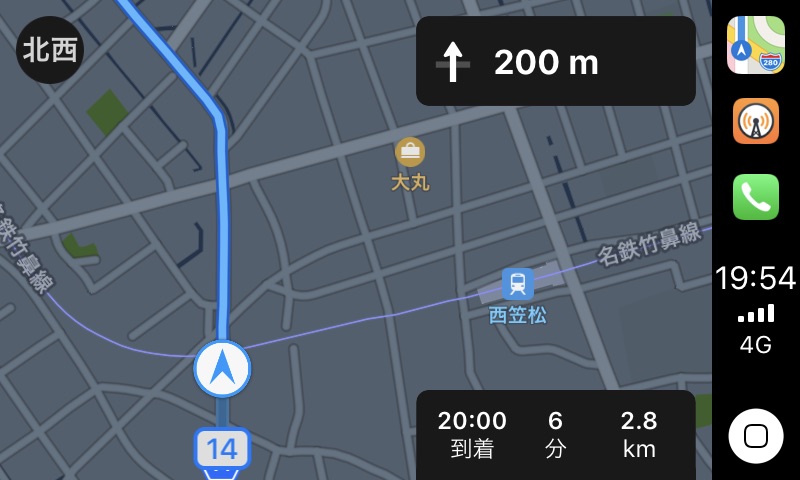Open the Phone app icon
The height and width of the screenshot is (480, 800).
[756, 197]
